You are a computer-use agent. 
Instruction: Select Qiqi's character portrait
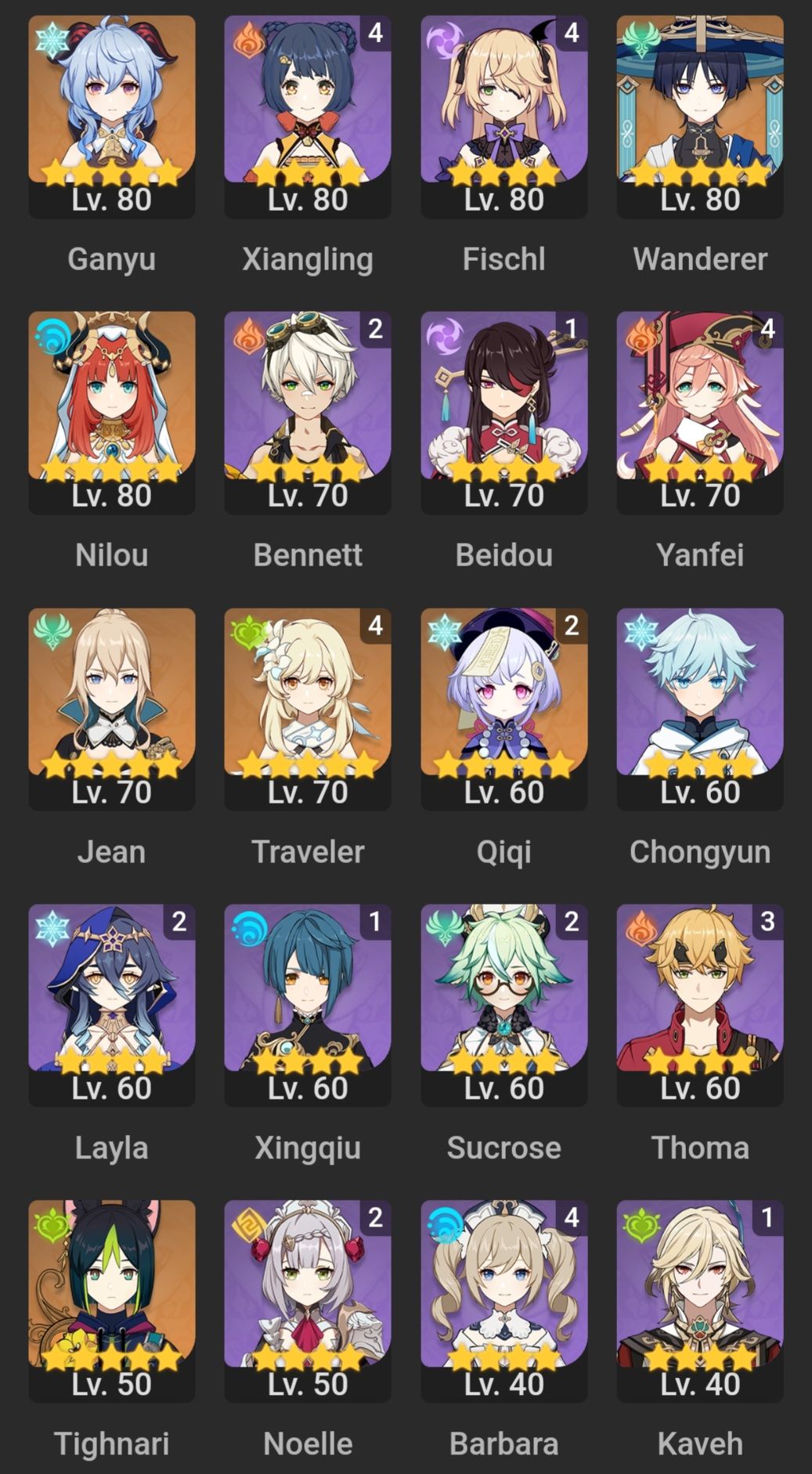(503, 697)
